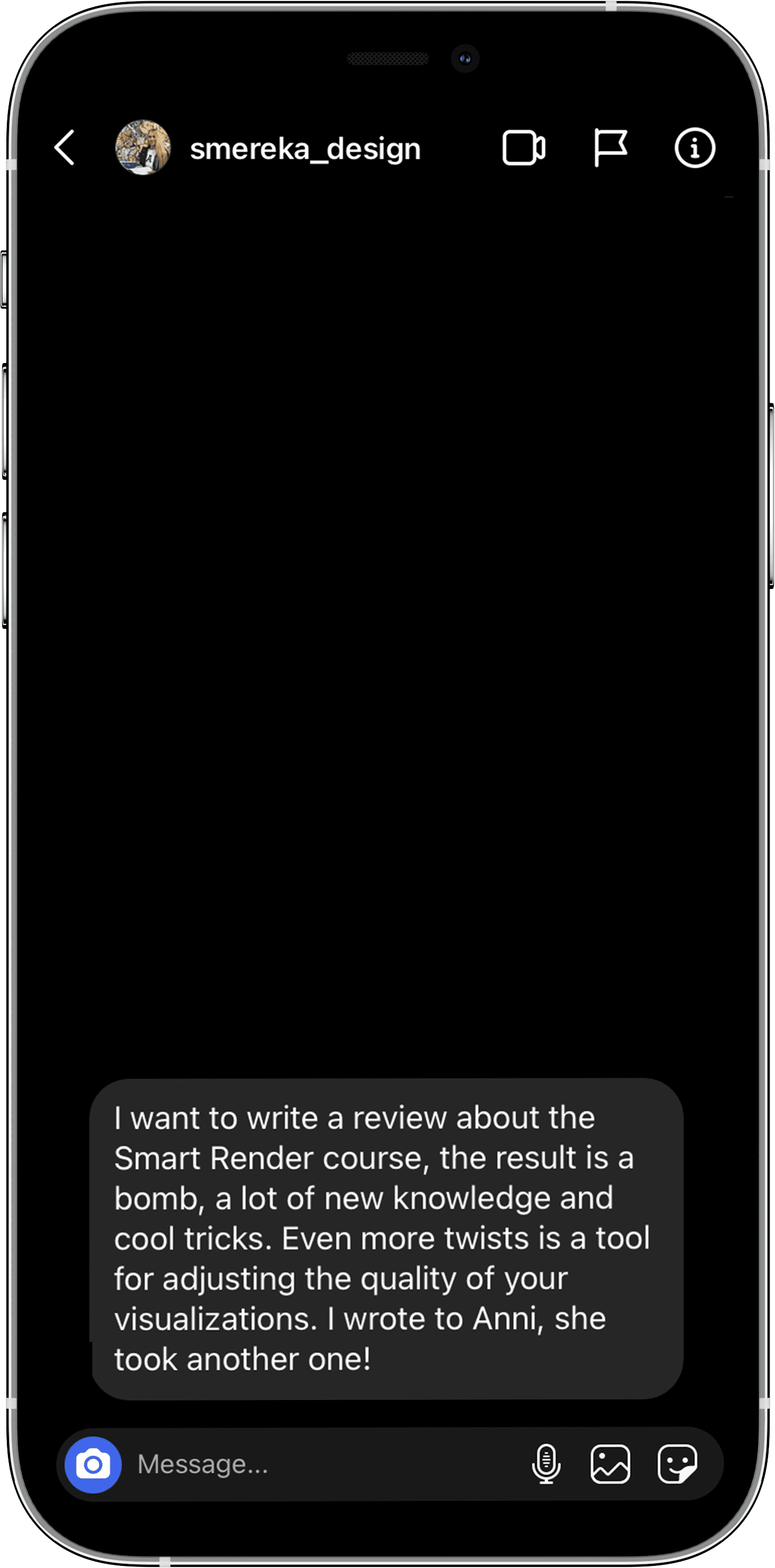This screenshot has width=775, height=1568.
Task: Open the sticker picker
Action: pos(677,1464)
